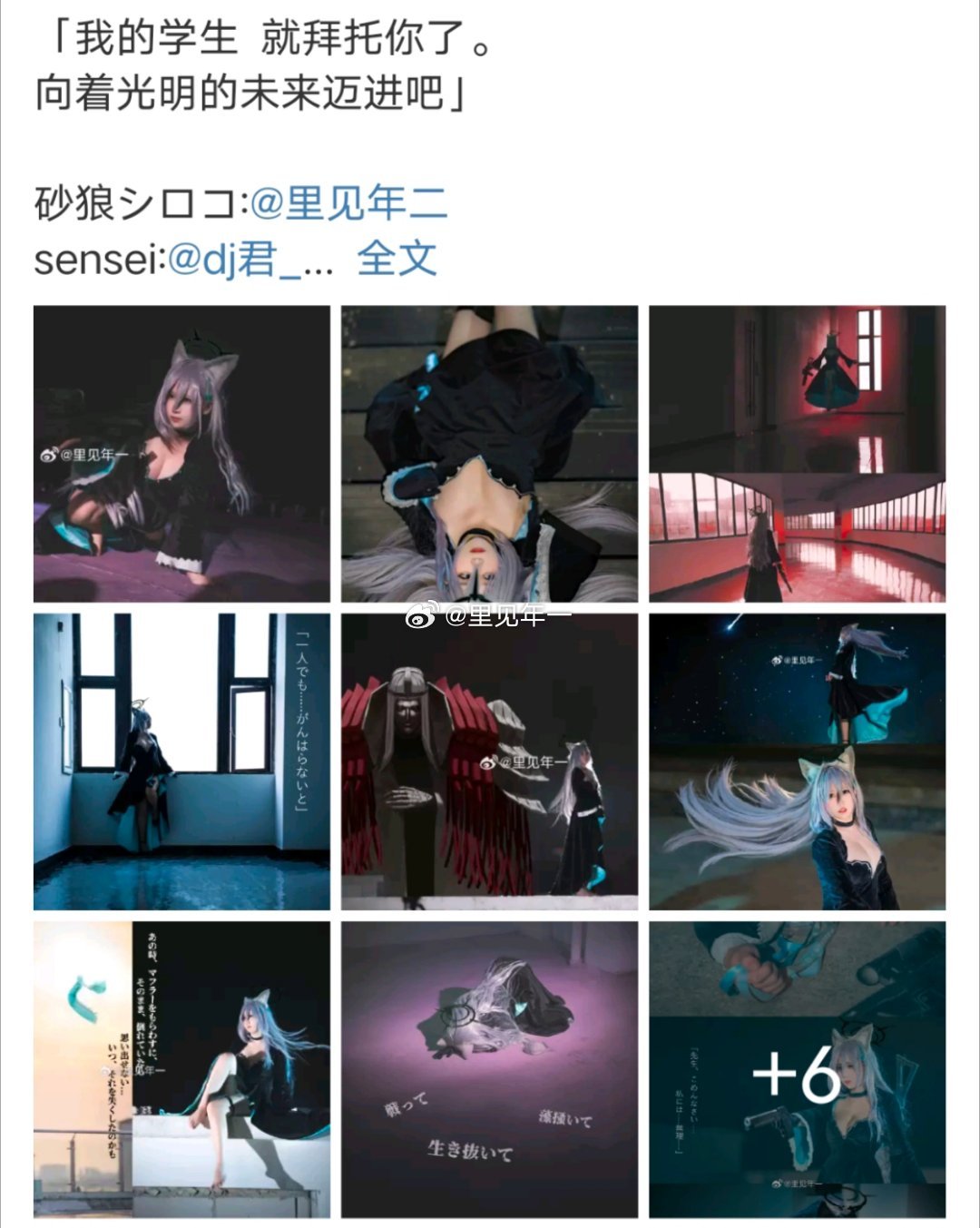Open the starry night sky collage photo
The image size is (980, 1228).
(797, 761)
